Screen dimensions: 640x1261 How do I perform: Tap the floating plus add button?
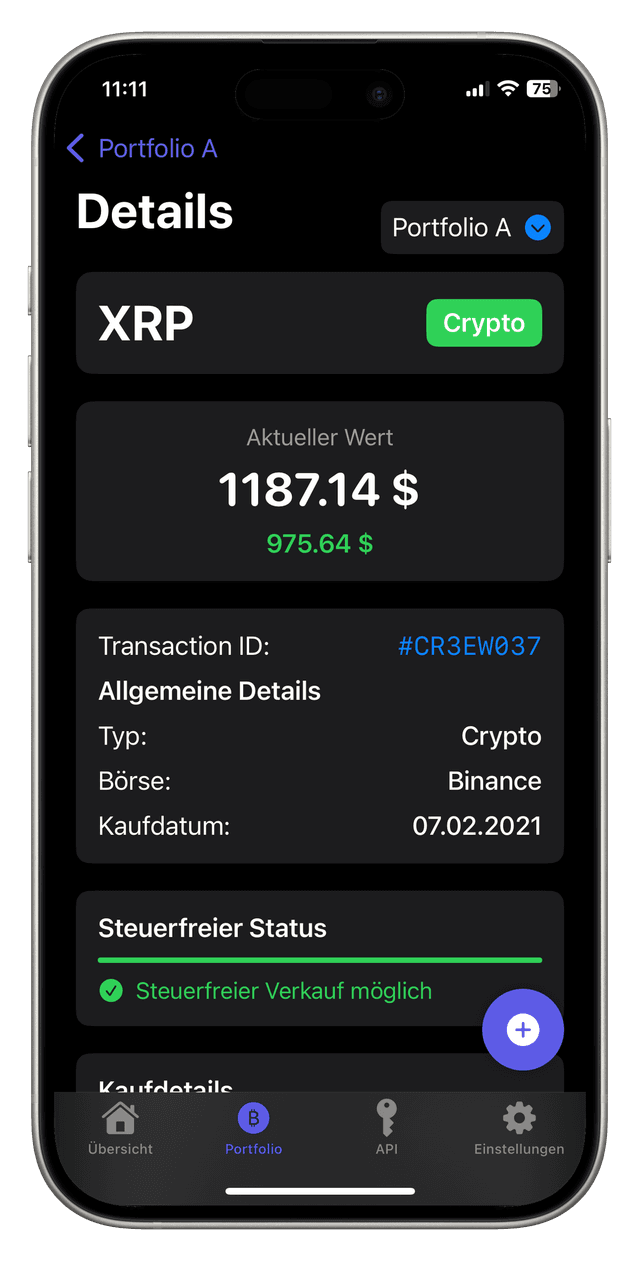click(522, 1030)
